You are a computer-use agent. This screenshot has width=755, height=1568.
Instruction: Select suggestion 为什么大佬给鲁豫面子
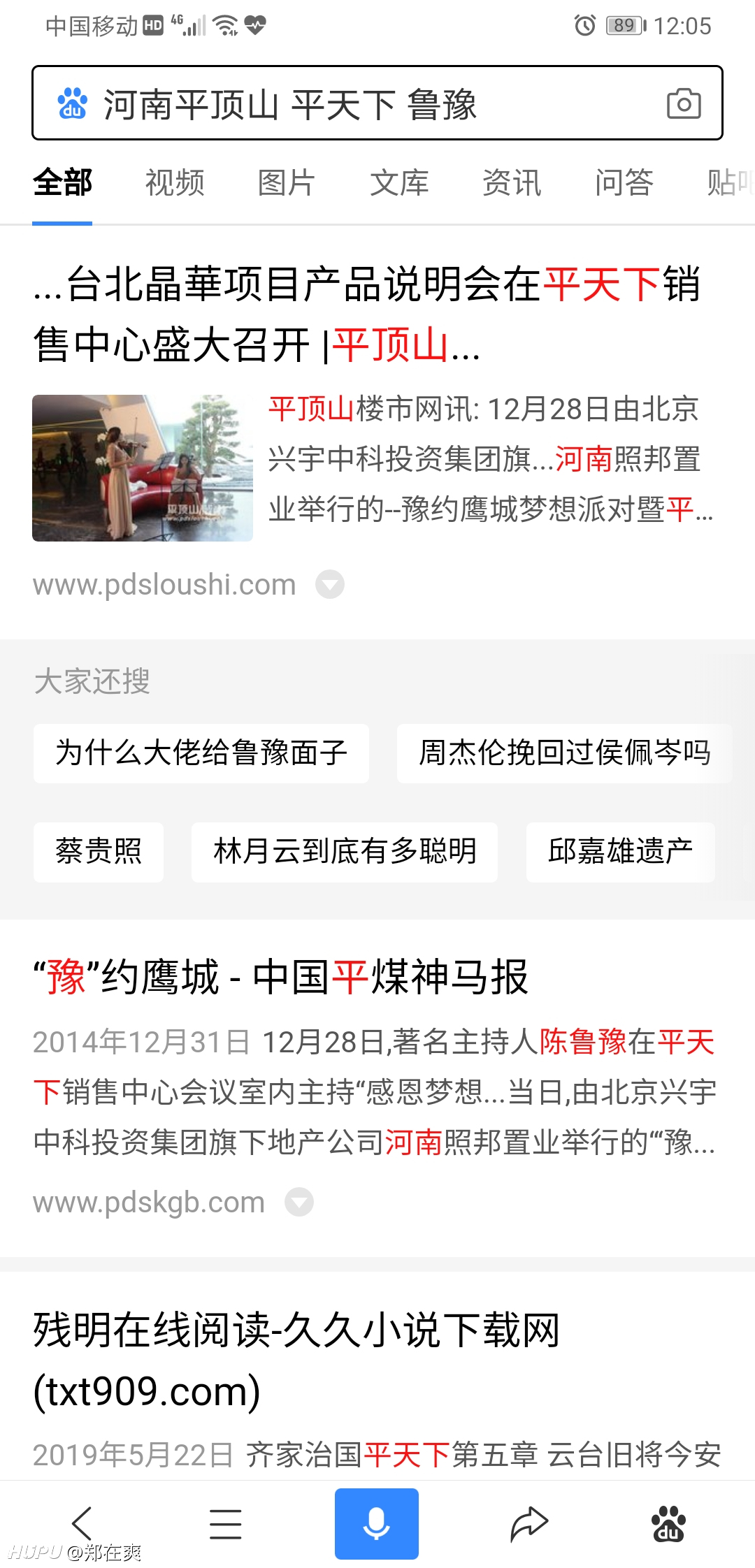tap(201, 753)
